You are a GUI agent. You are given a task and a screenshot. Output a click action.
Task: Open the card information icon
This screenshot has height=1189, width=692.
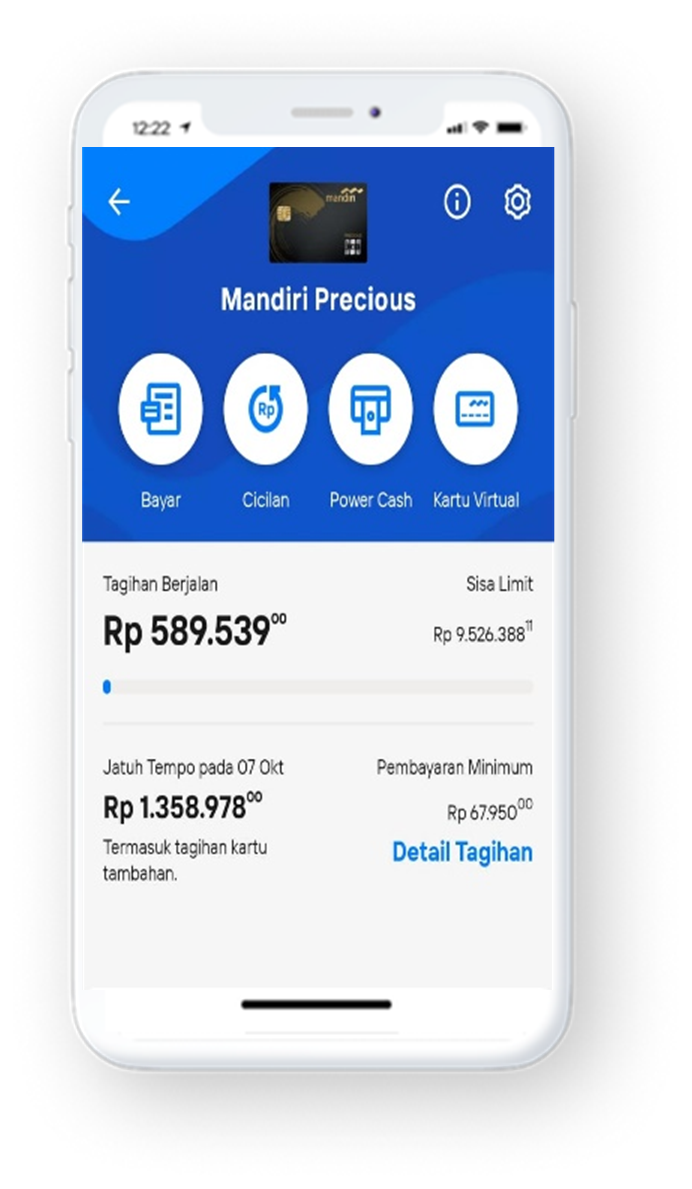click(457, 202)
